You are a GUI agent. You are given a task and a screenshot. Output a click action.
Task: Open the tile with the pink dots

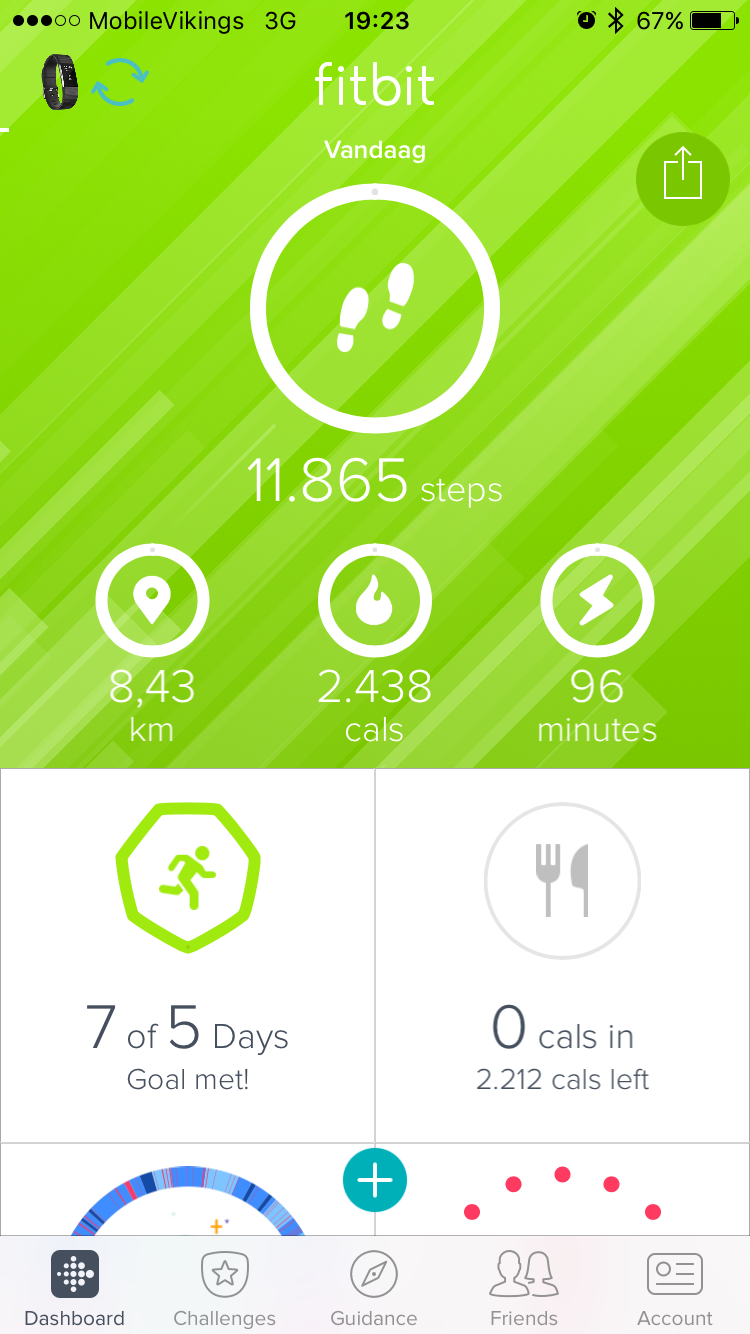click(x=563, y=1190)
